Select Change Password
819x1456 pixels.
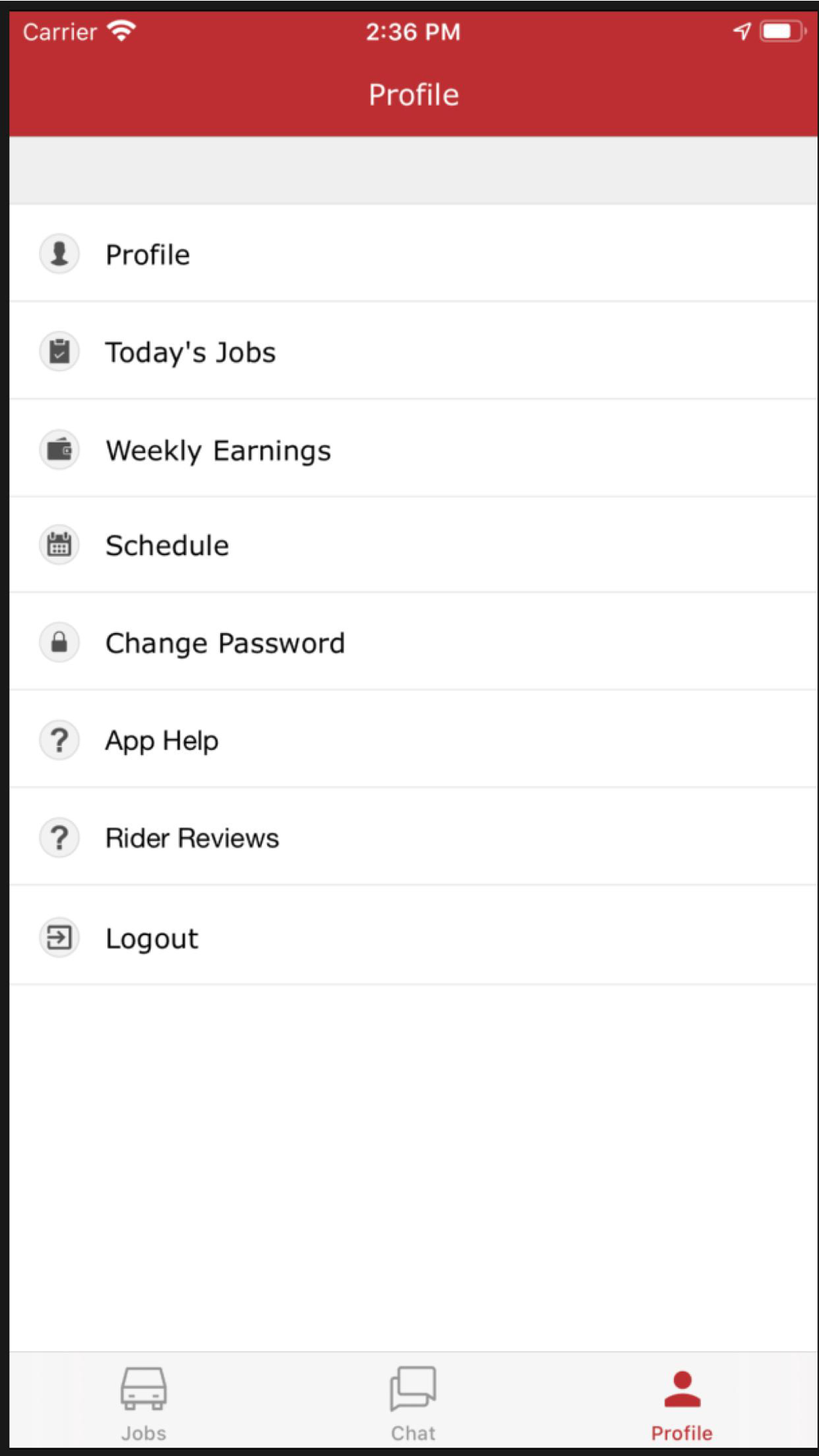(414, 642)
